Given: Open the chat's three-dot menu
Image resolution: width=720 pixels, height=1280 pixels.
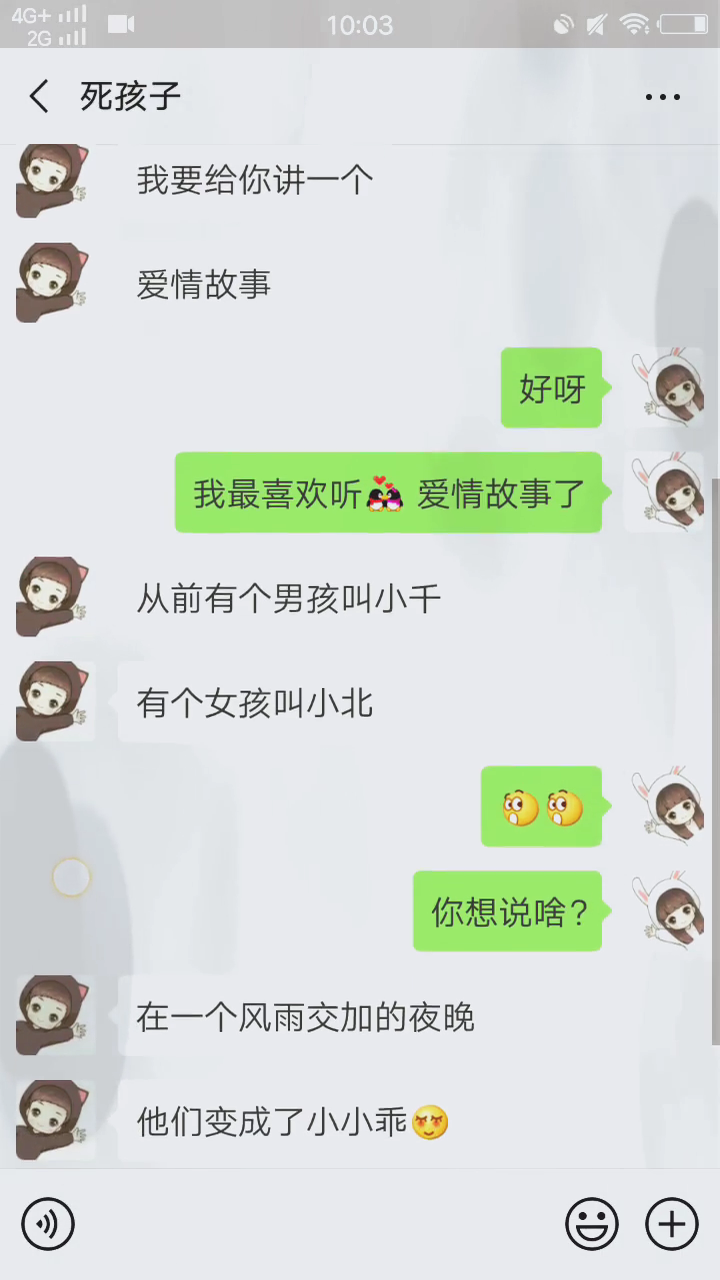Looking at the screenshot, I should click(662, 97).
